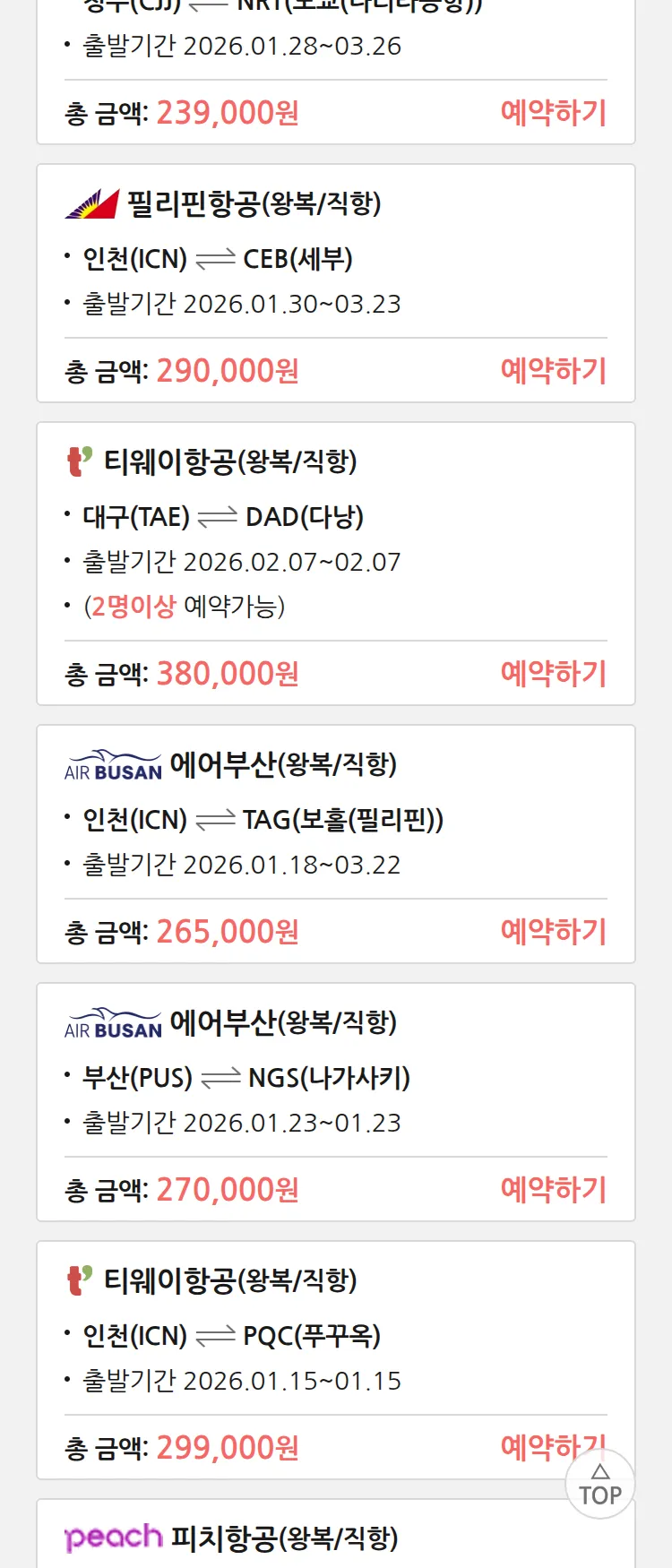
Task: Book the Philippine Airlines Cebu flight
Action: 553,371
